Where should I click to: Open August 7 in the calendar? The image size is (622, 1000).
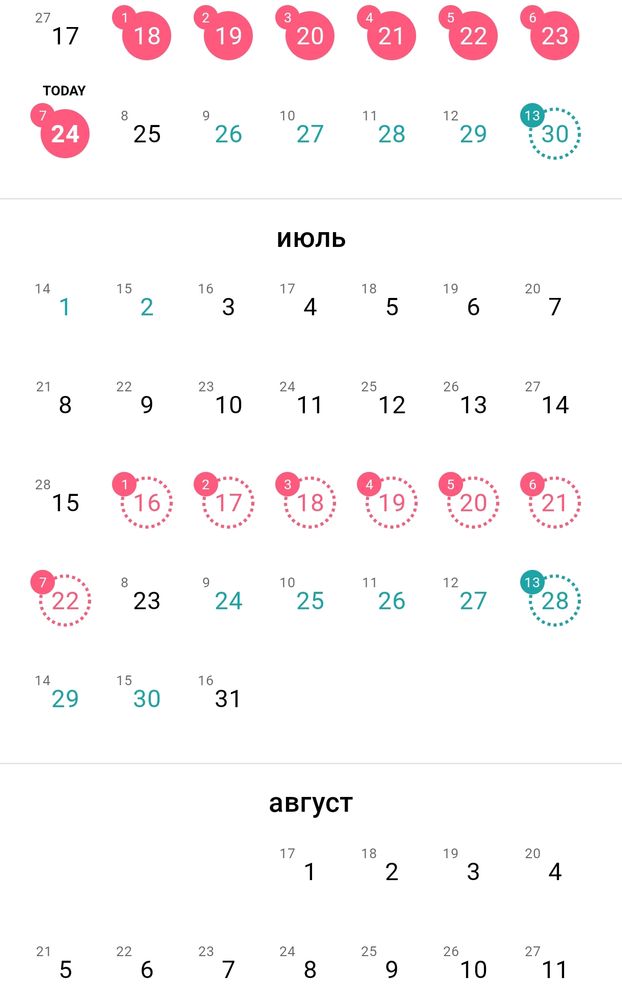228,970
